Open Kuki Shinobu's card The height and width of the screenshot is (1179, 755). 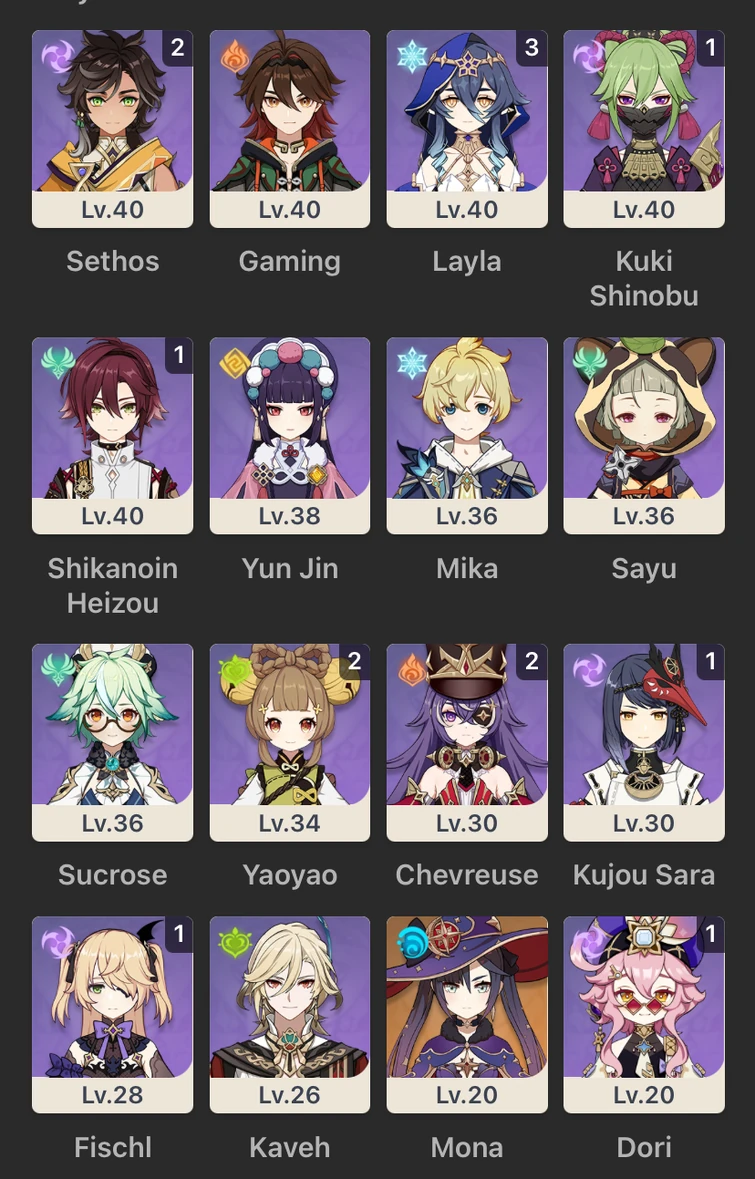pyautogui.click(x=644, y=128)
